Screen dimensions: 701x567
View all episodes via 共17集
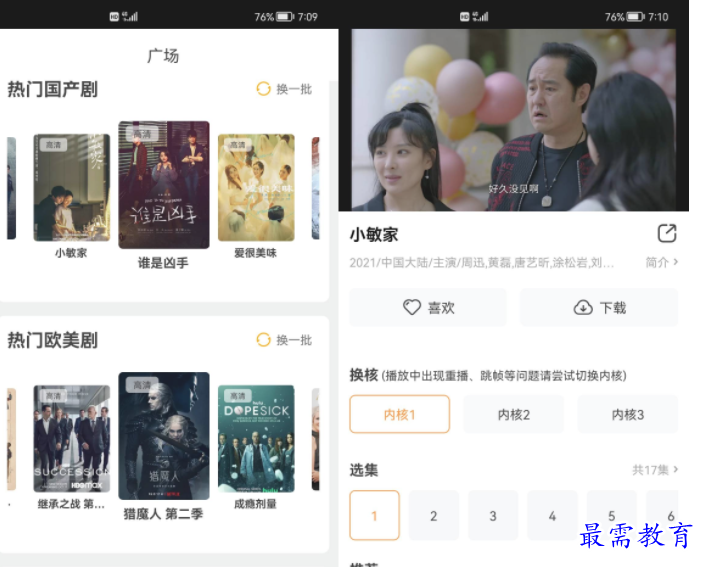655,469
